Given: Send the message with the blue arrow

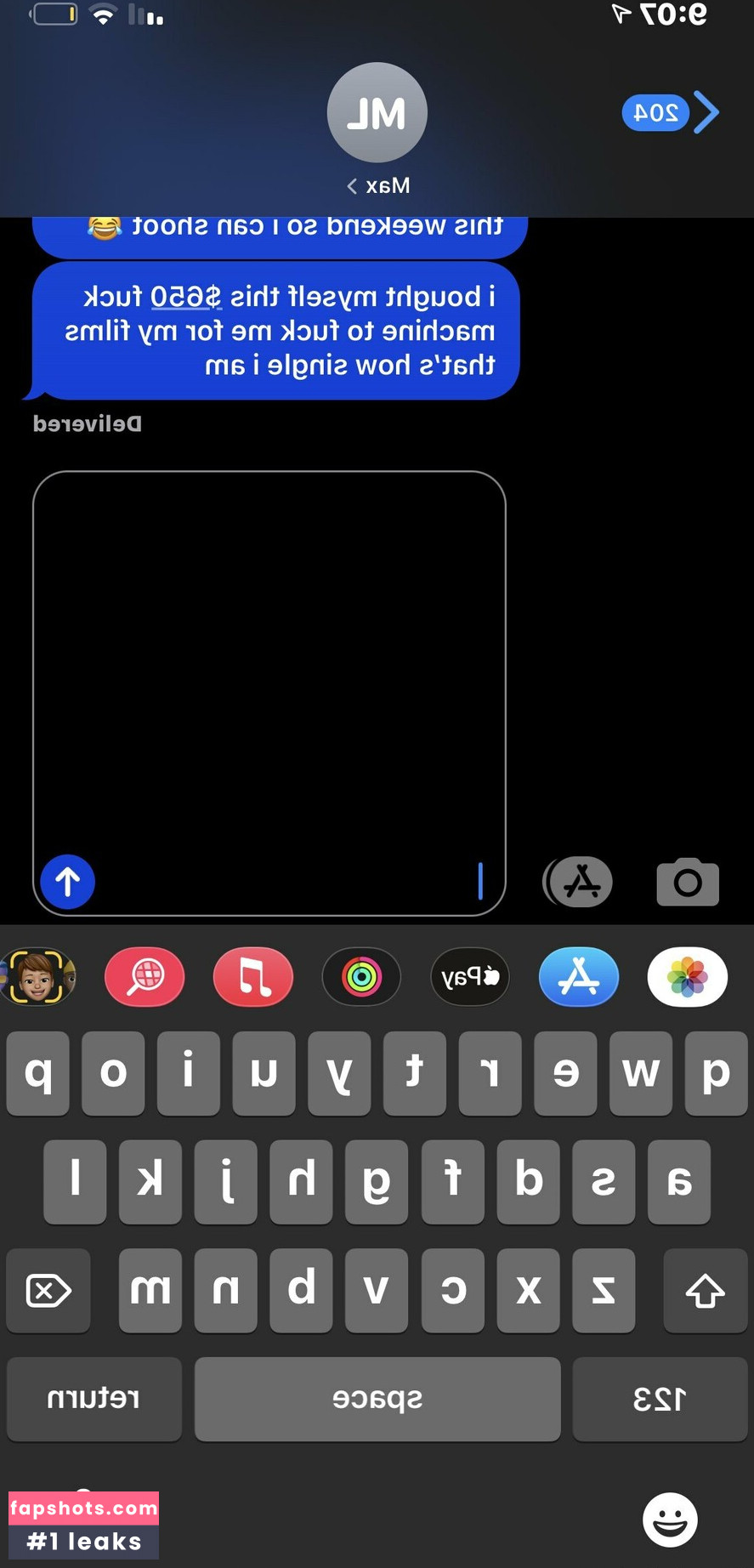Looking at the screenshot, I should pos(68,881).
